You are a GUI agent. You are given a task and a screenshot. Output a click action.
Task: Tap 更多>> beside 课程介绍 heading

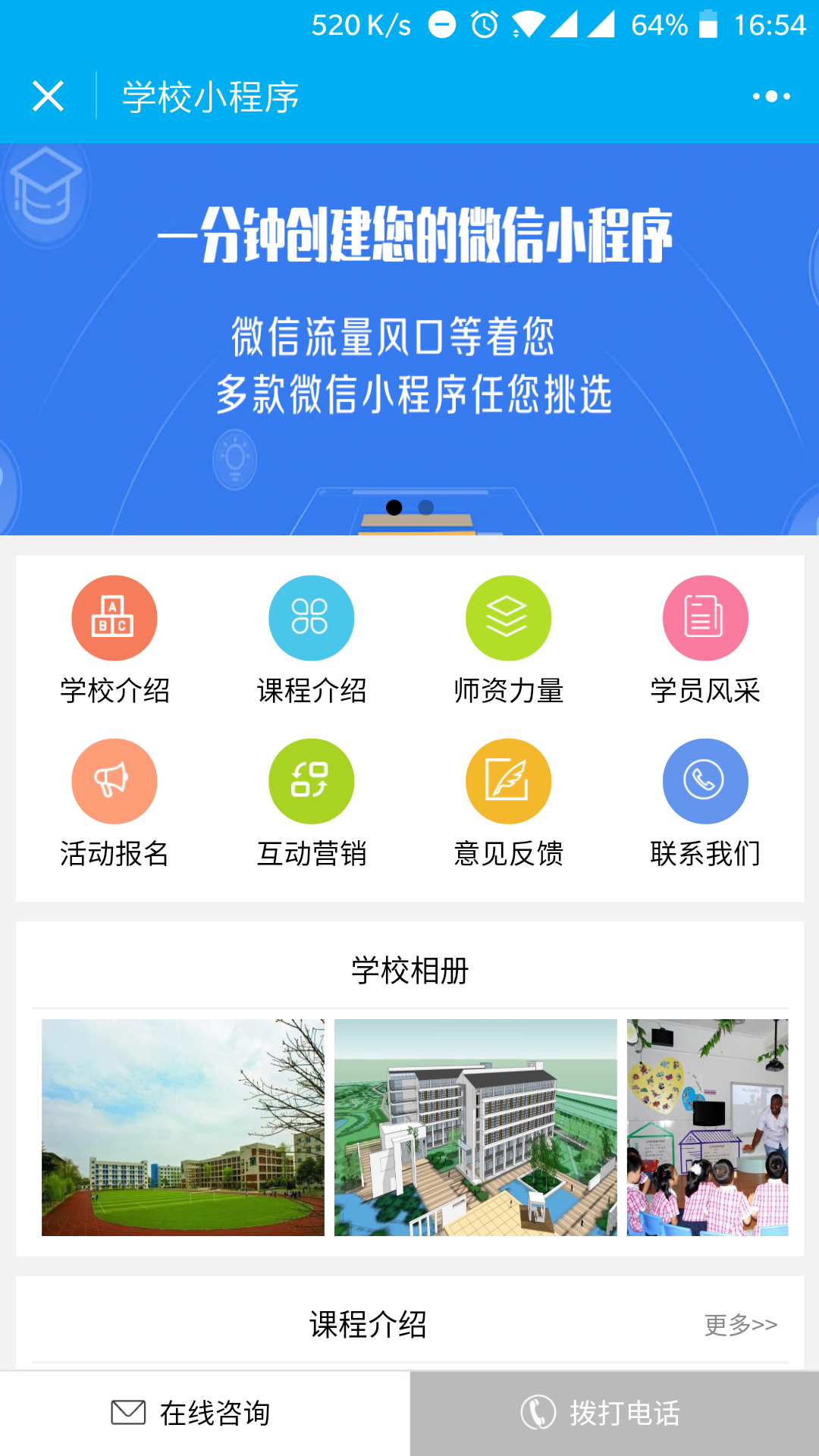(x=740, y=1325)
